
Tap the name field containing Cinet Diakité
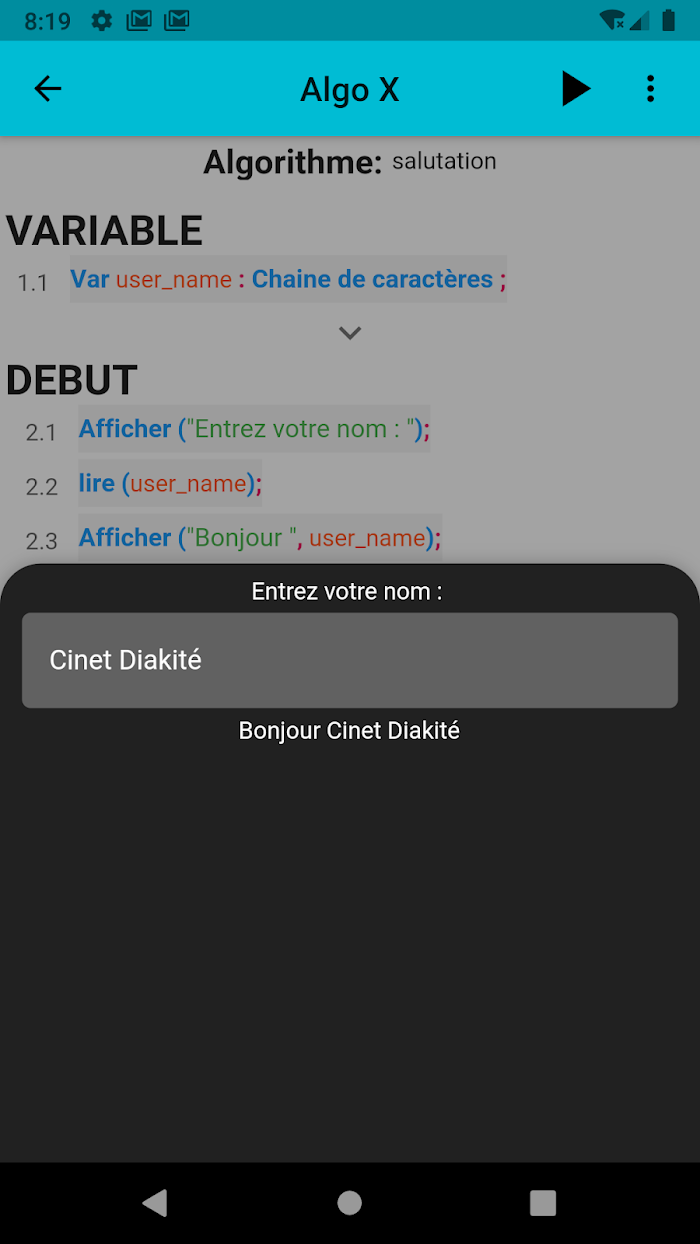(x=350, y=660)
